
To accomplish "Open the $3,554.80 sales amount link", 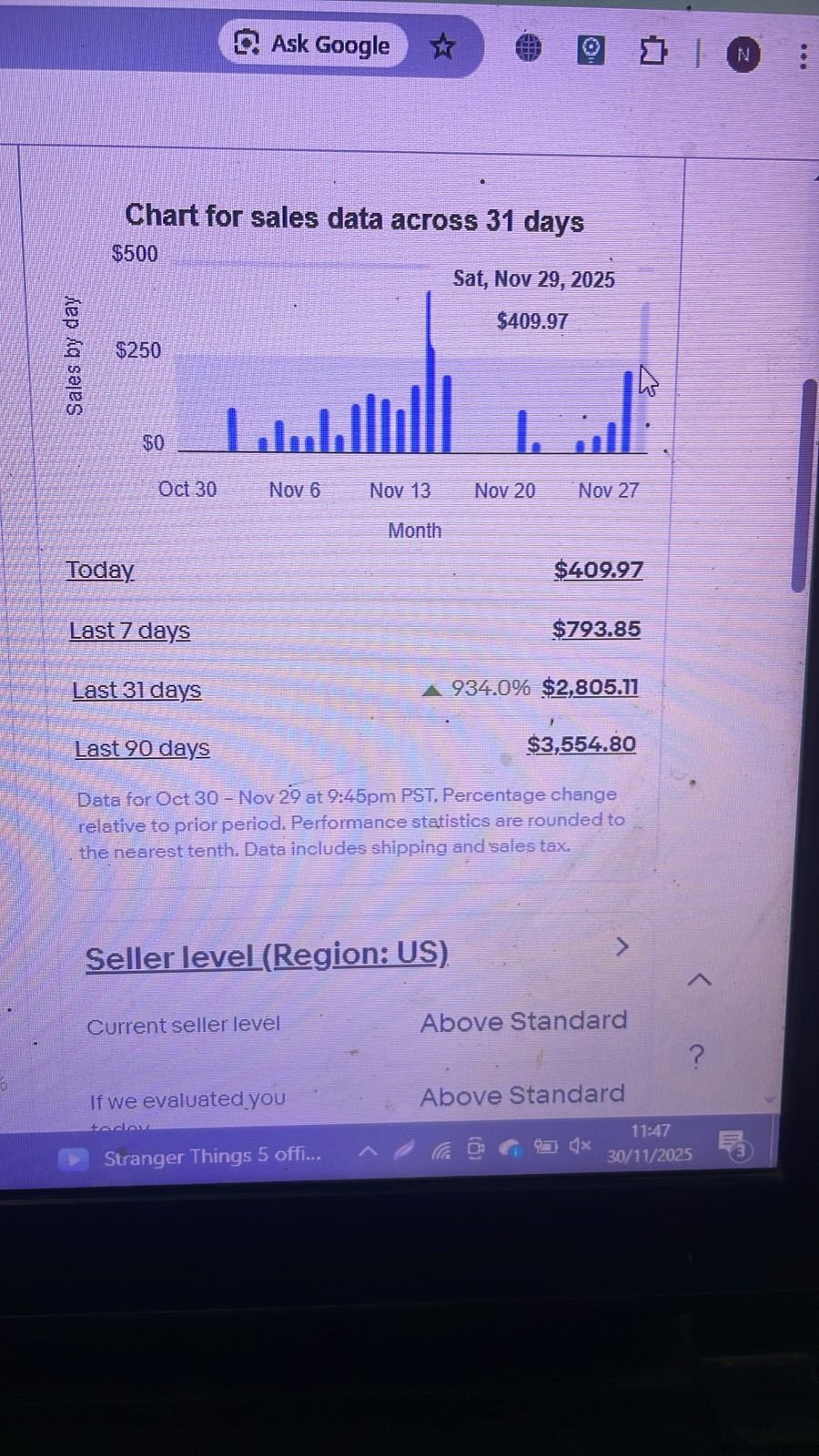I will coord(581,744).
